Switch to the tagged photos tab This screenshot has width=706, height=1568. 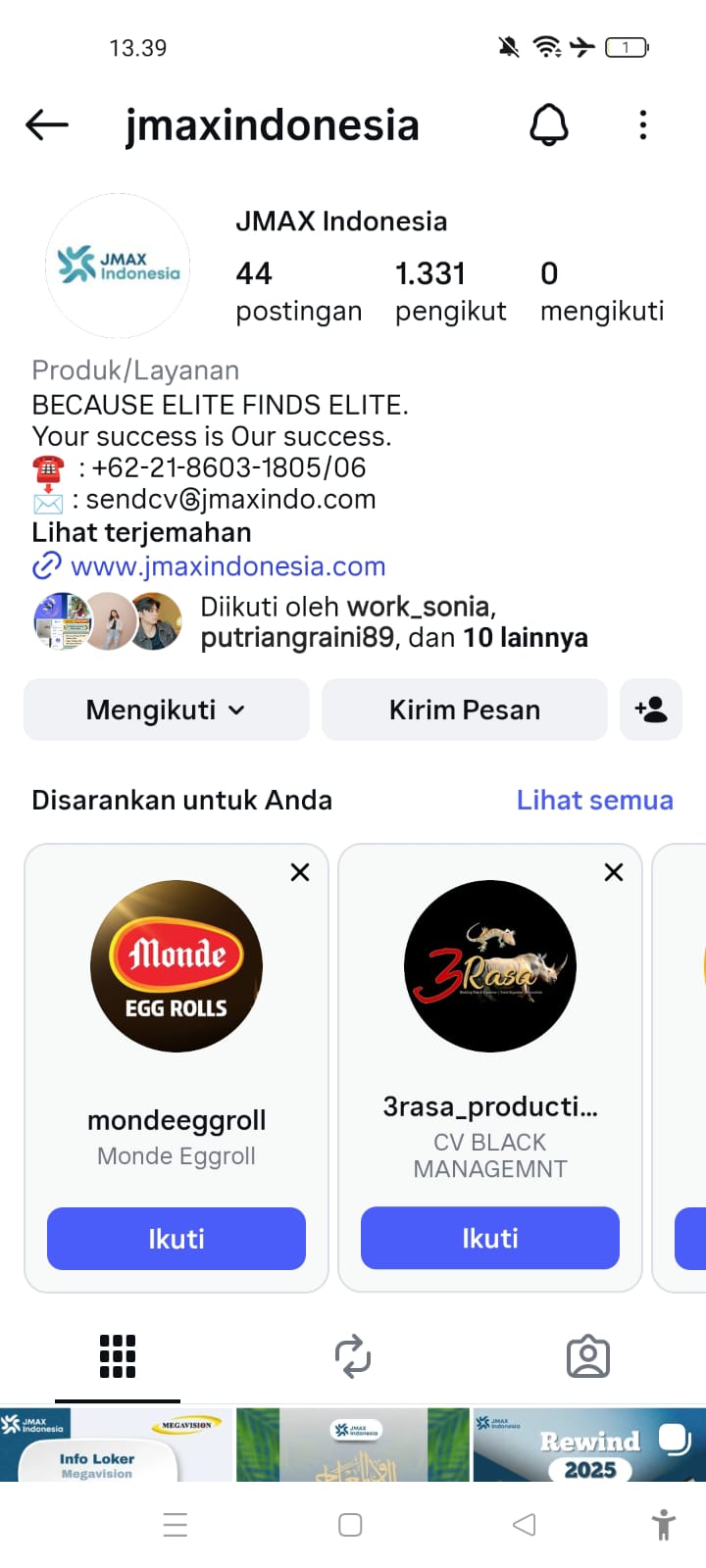pos(588,1357)
